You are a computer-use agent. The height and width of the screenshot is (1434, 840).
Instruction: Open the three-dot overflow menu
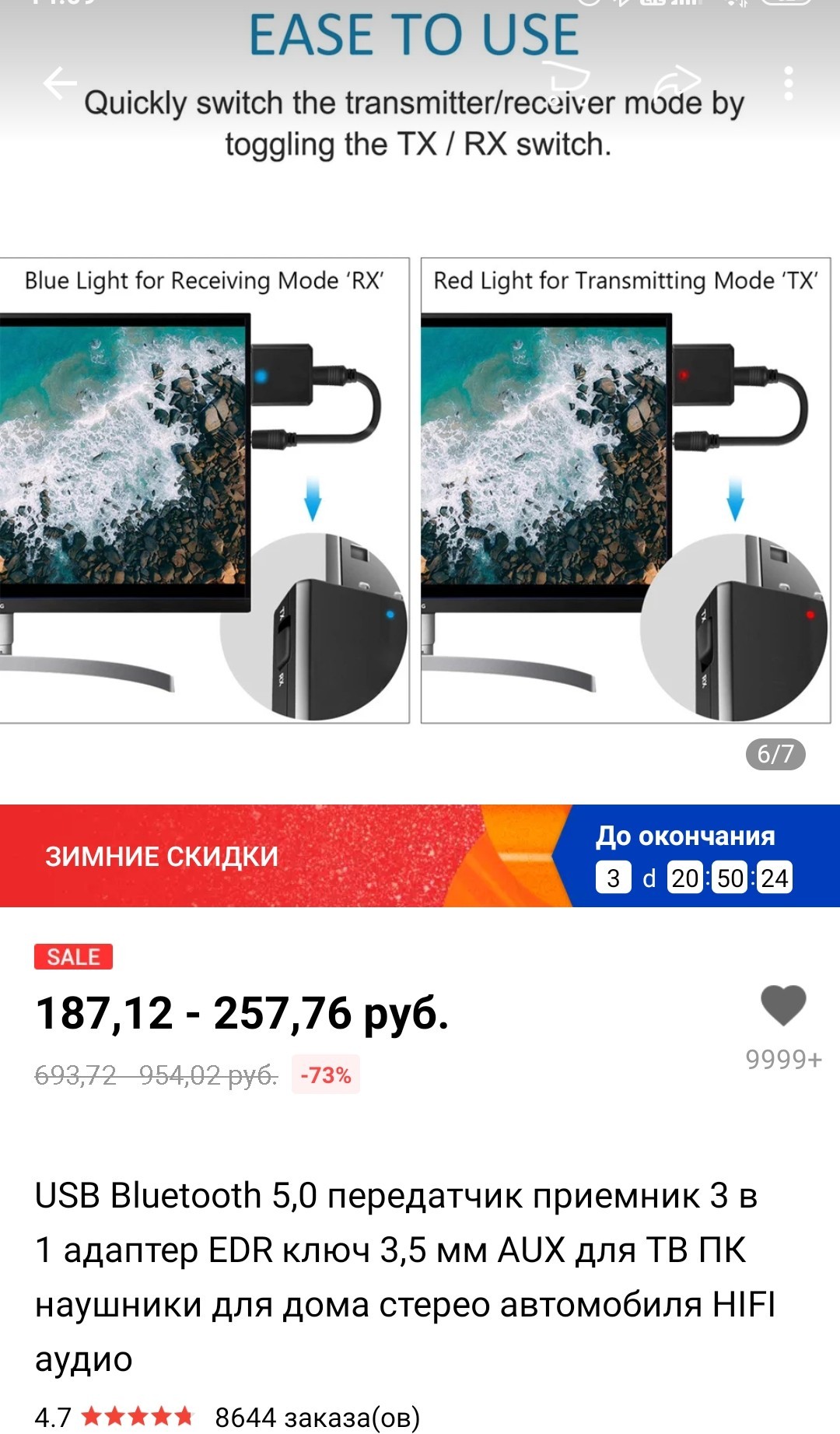pos(788,82)
